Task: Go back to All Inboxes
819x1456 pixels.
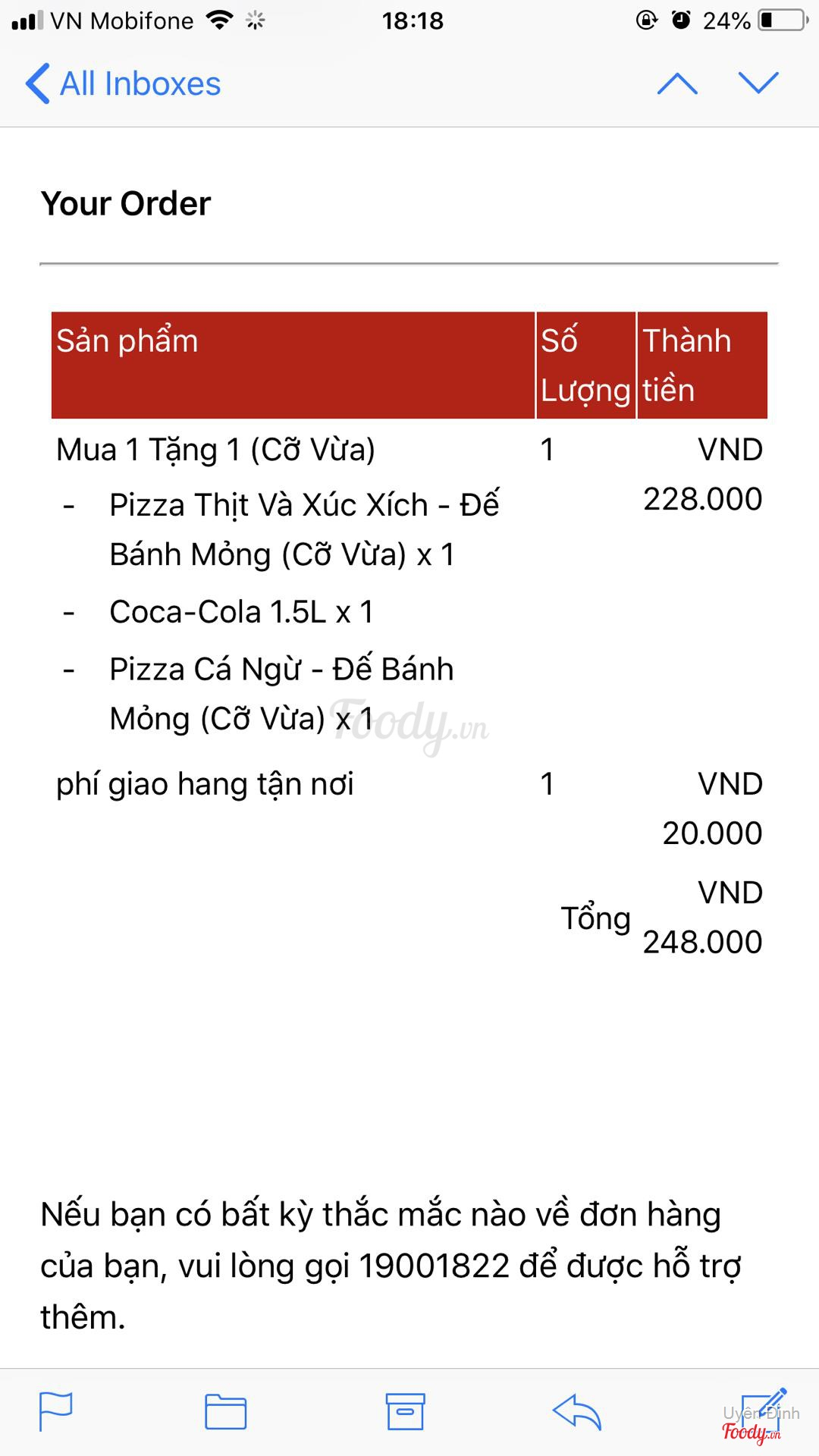Action: [123, 83]
